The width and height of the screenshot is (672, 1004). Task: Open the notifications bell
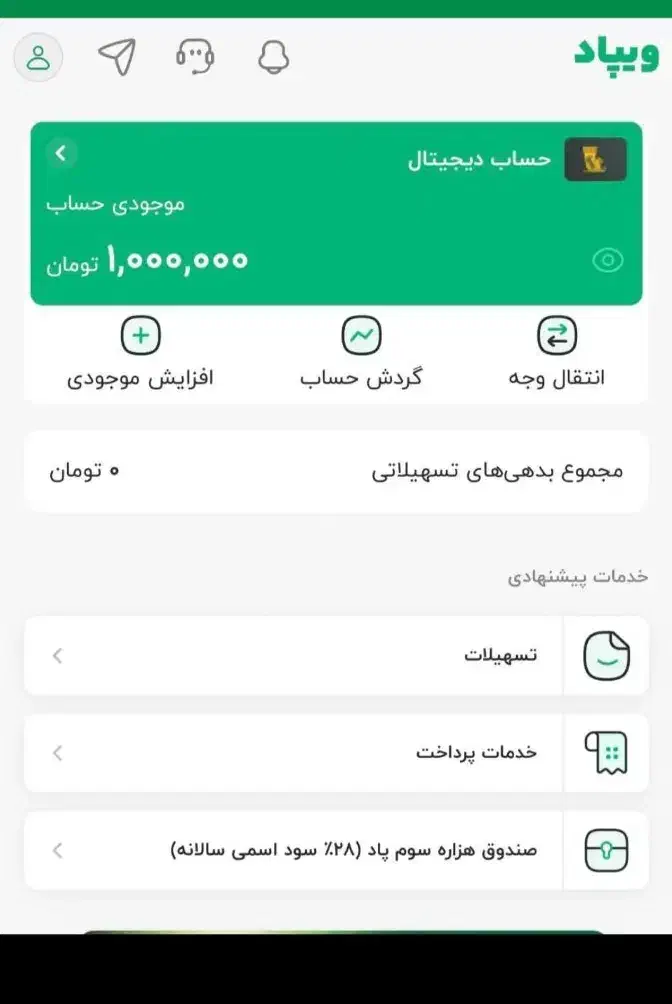tap(273, 57)
